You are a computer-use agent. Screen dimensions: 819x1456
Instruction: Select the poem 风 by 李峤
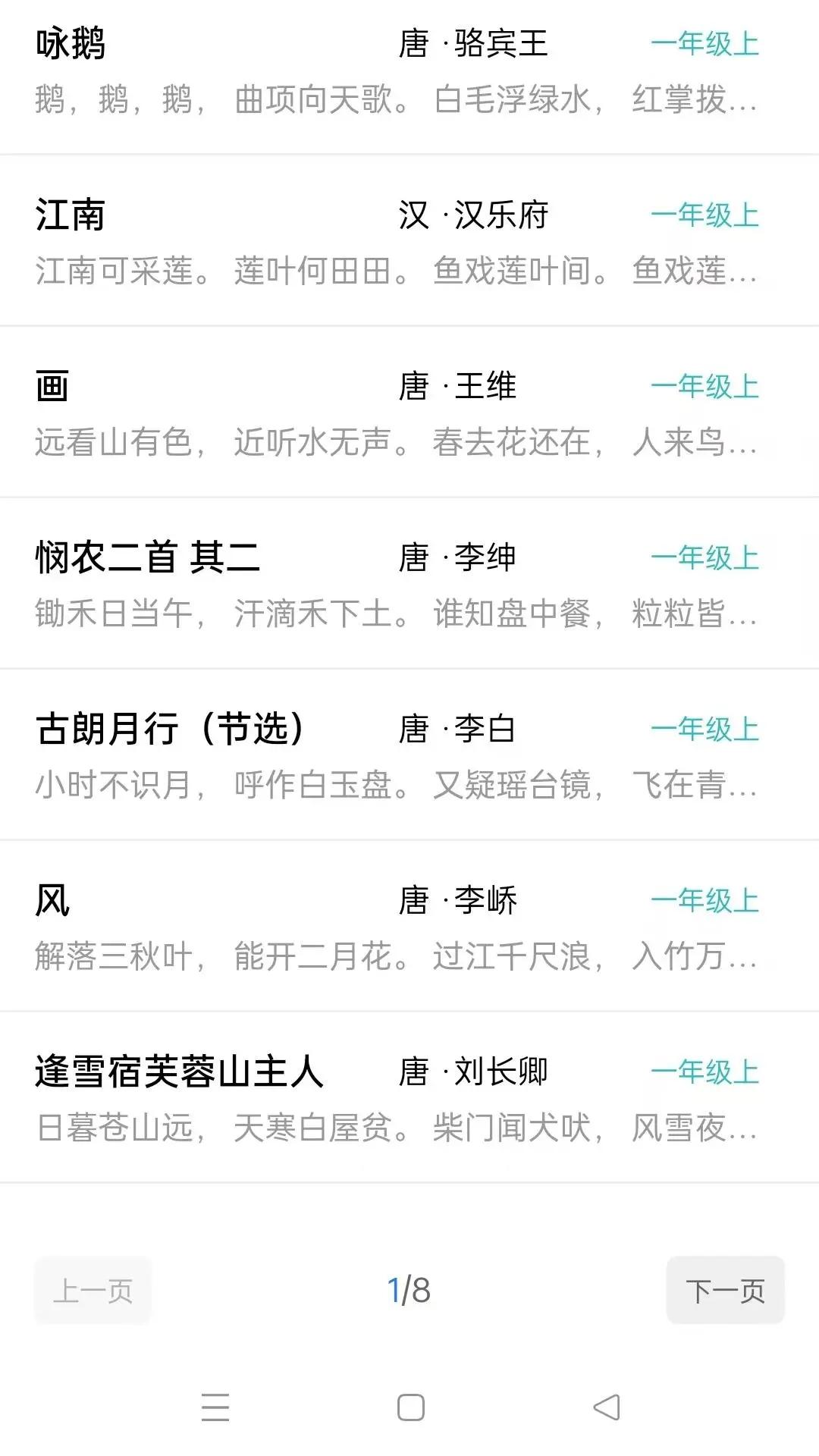click(52, 902)
